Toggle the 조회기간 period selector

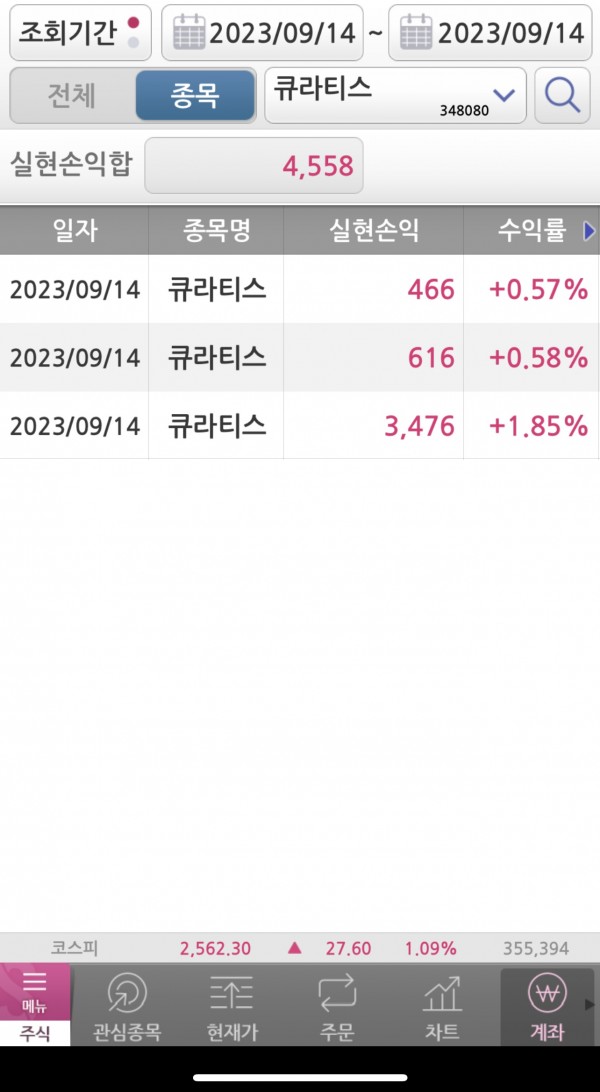click(80, 33)
